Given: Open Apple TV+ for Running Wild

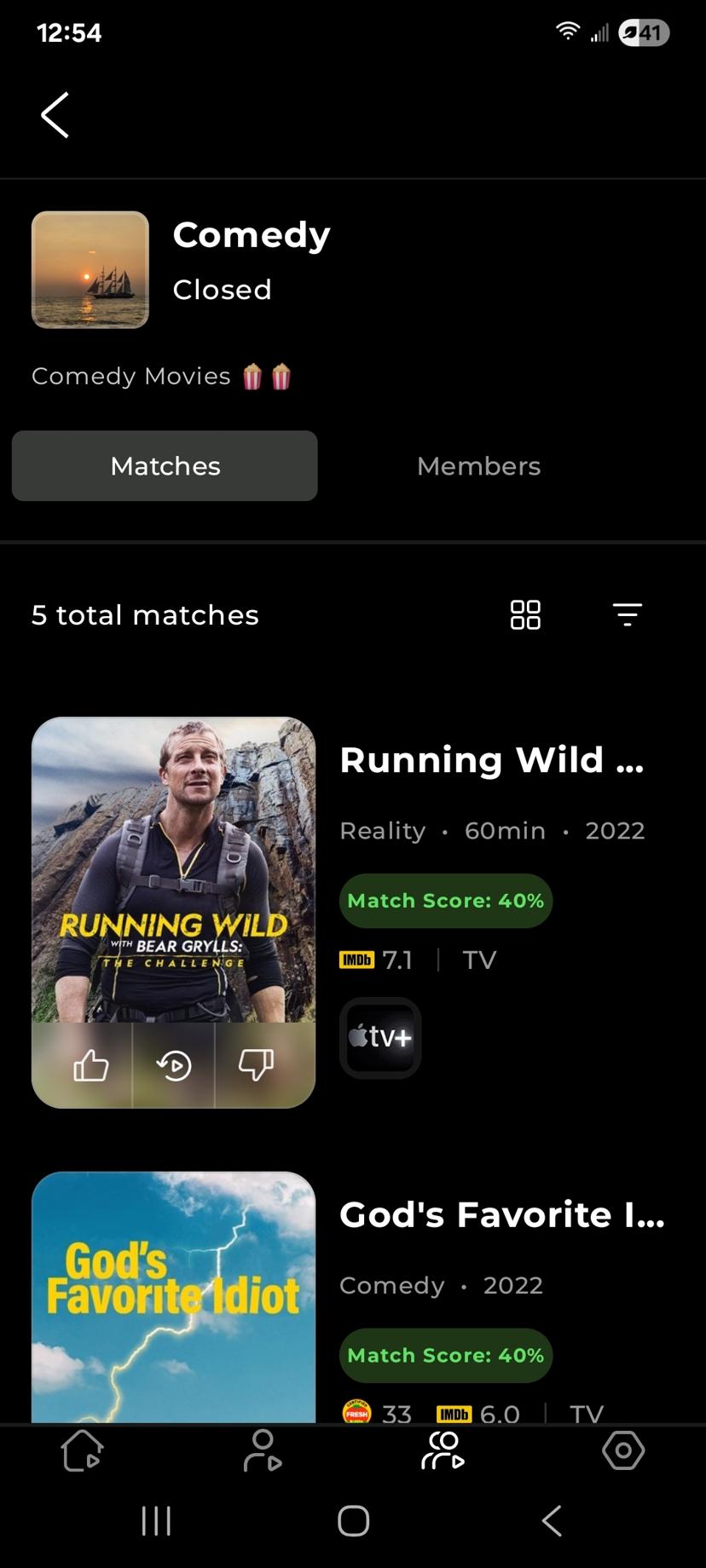Looking at the screenshot, I should (x=379, y=1037).
